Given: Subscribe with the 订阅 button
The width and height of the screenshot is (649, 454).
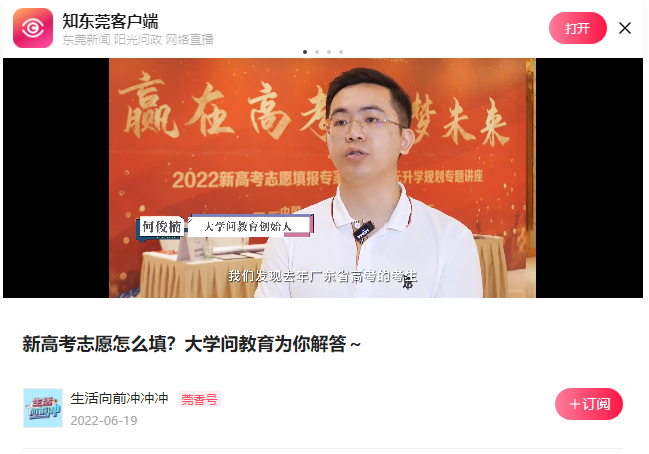Looking at the screenshot, I should pyautogui.click(x=589, y=404).
